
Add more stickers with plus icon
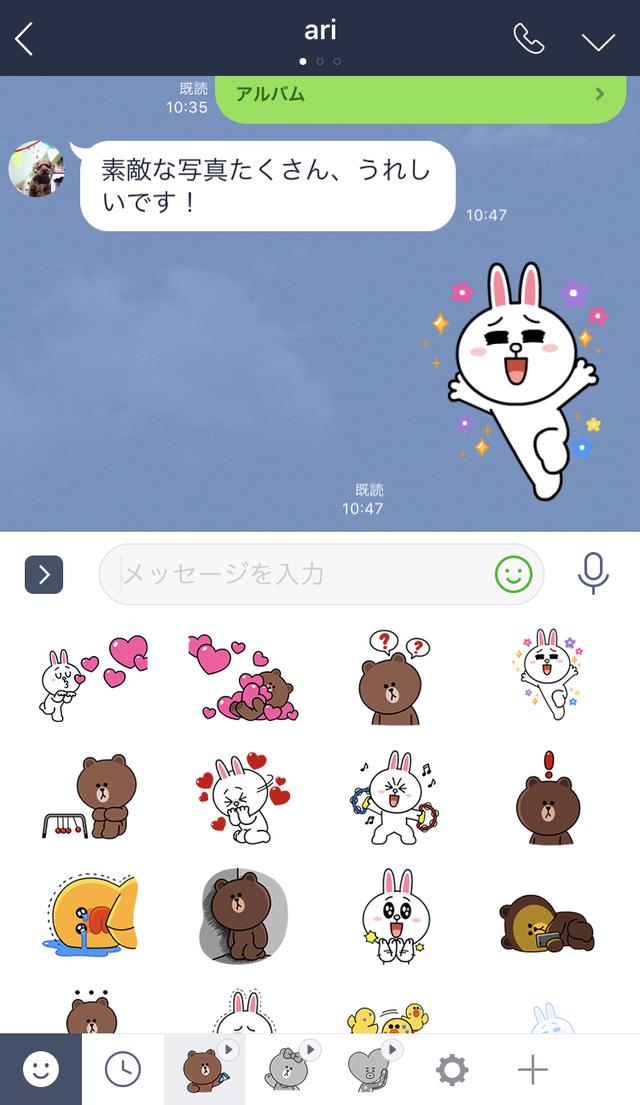point(533,1070)
